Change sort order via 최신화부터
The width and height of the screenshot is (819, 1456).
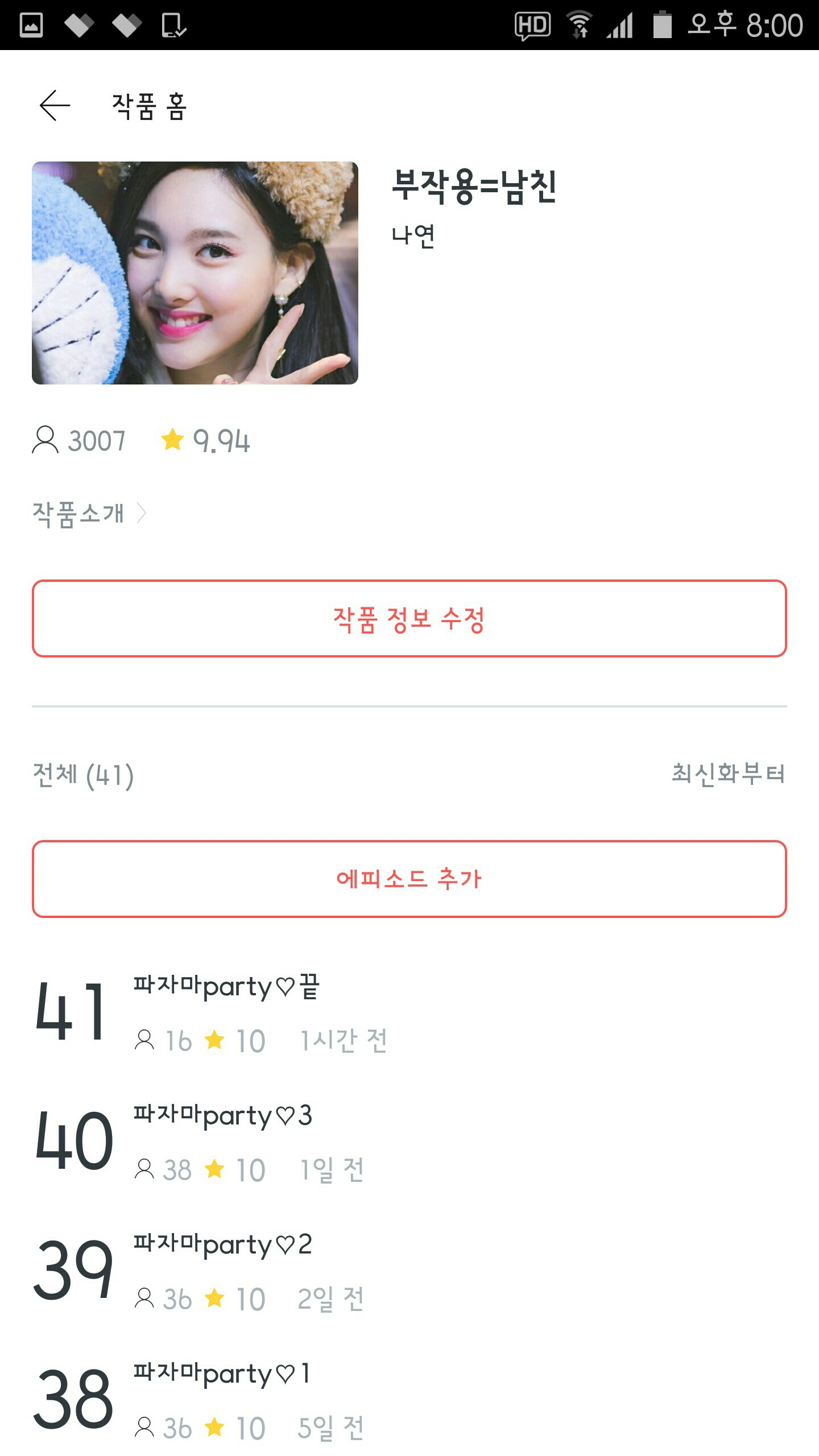tap(727, 774)
